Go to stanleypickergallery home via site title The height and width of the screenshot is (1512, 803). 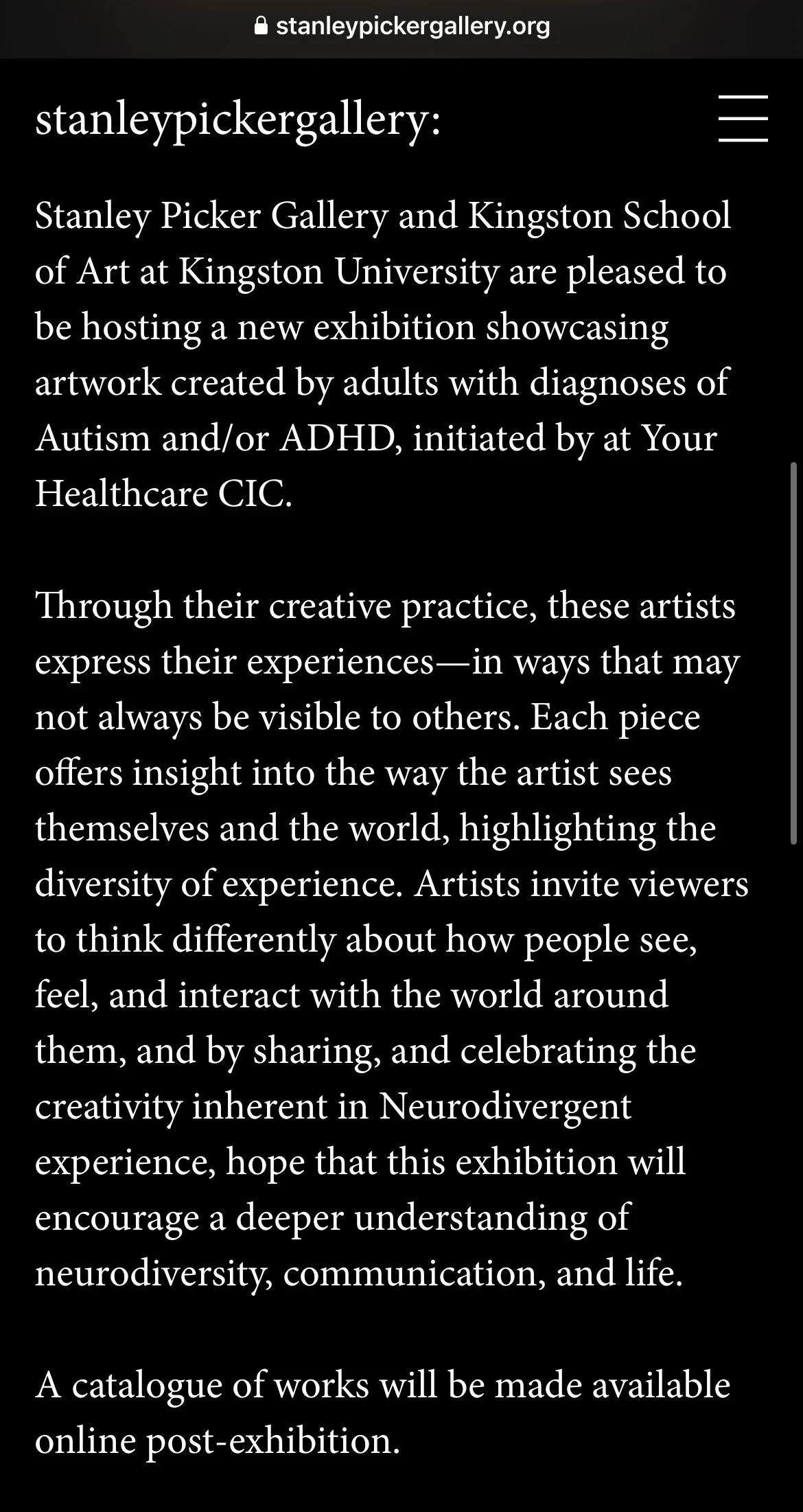coord(237,119)
